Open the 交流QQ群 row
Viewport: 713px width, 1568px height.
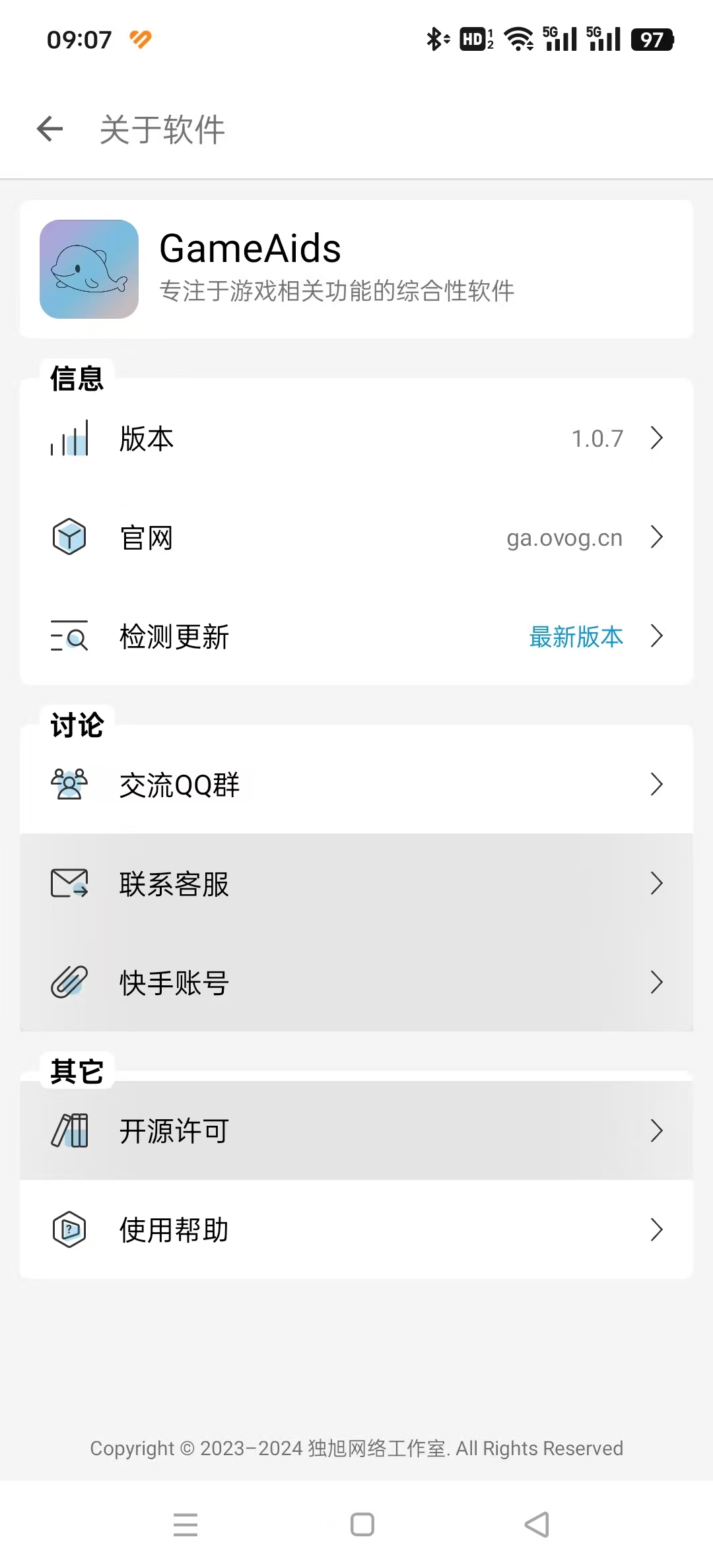(356, 785)
